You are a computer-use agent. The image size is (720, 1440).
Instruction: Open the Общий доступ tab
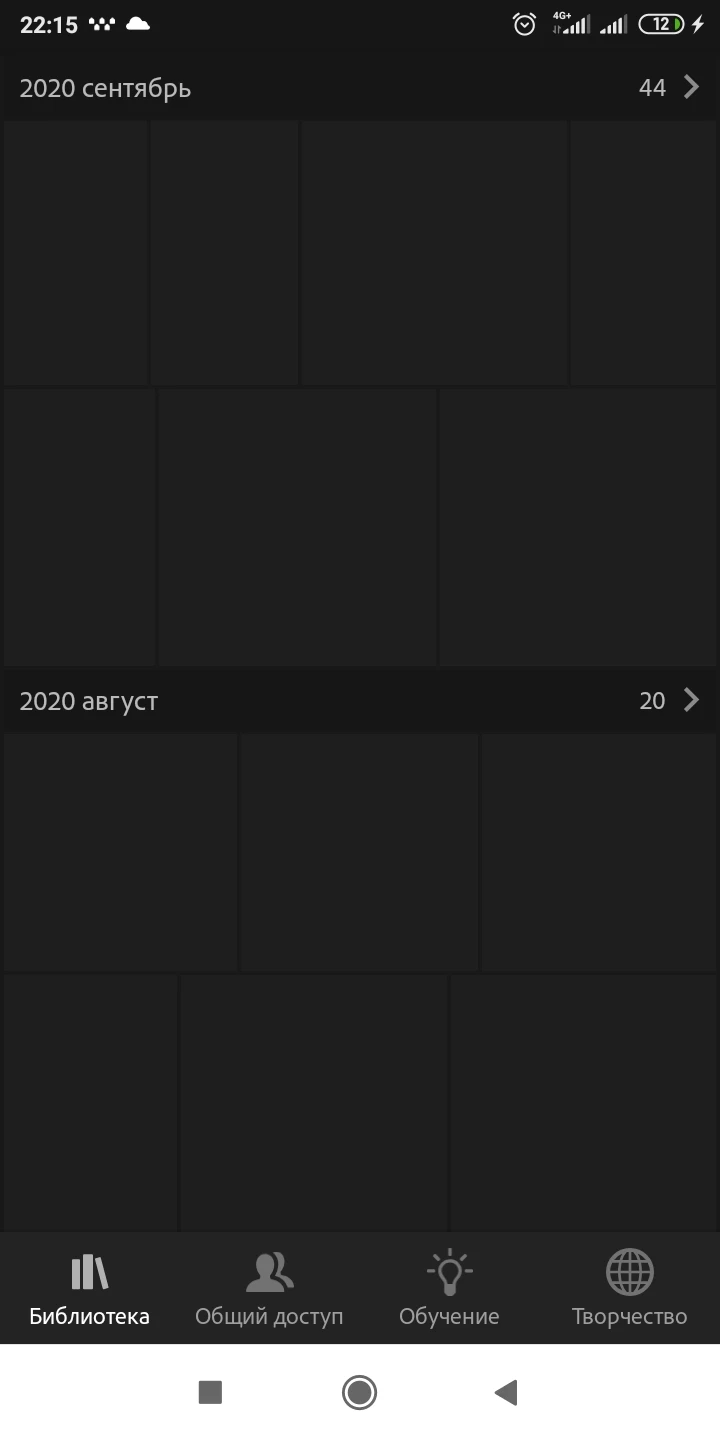pos(269,1289)
